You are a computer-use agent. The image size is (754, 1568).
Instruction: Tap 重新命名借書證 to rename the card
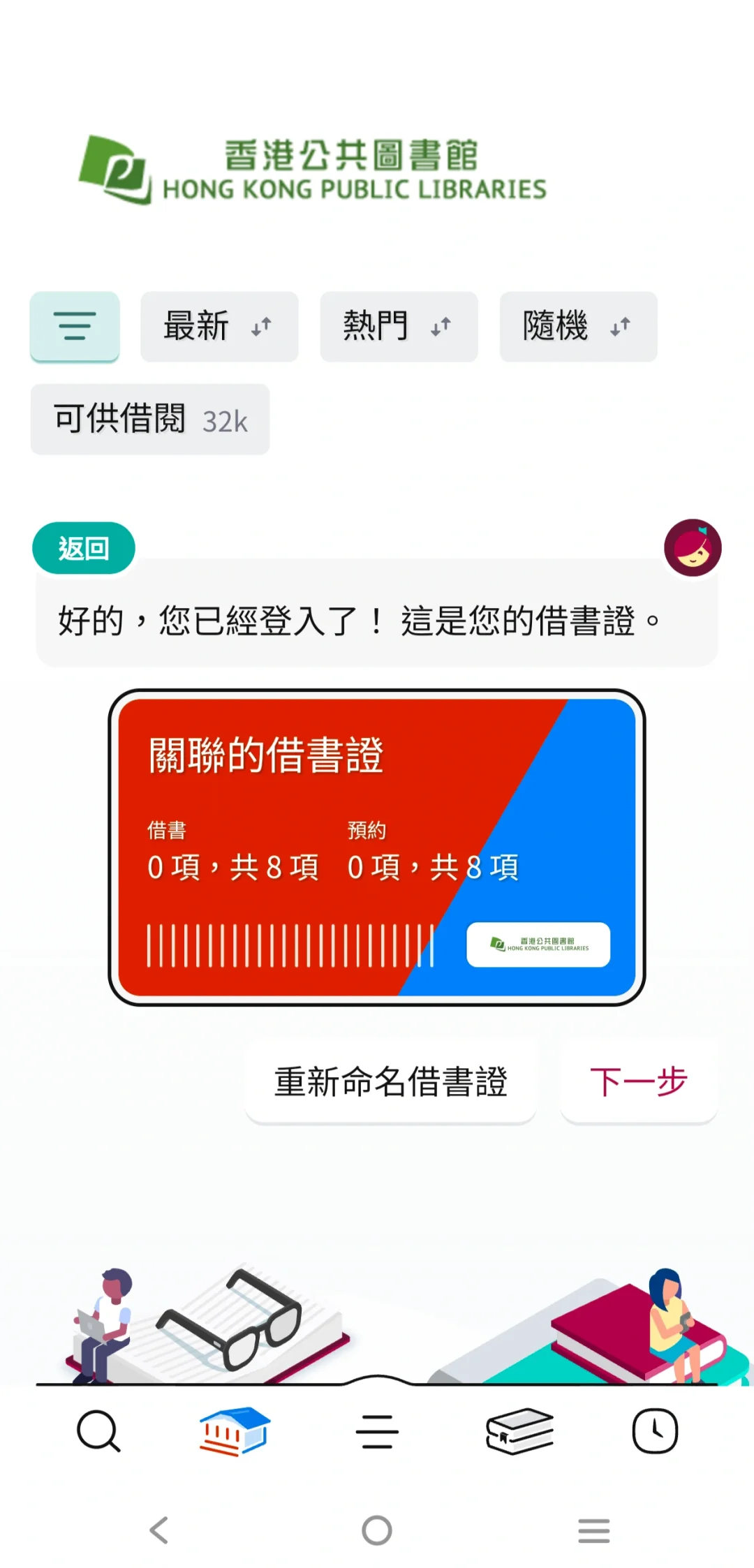391,1081
